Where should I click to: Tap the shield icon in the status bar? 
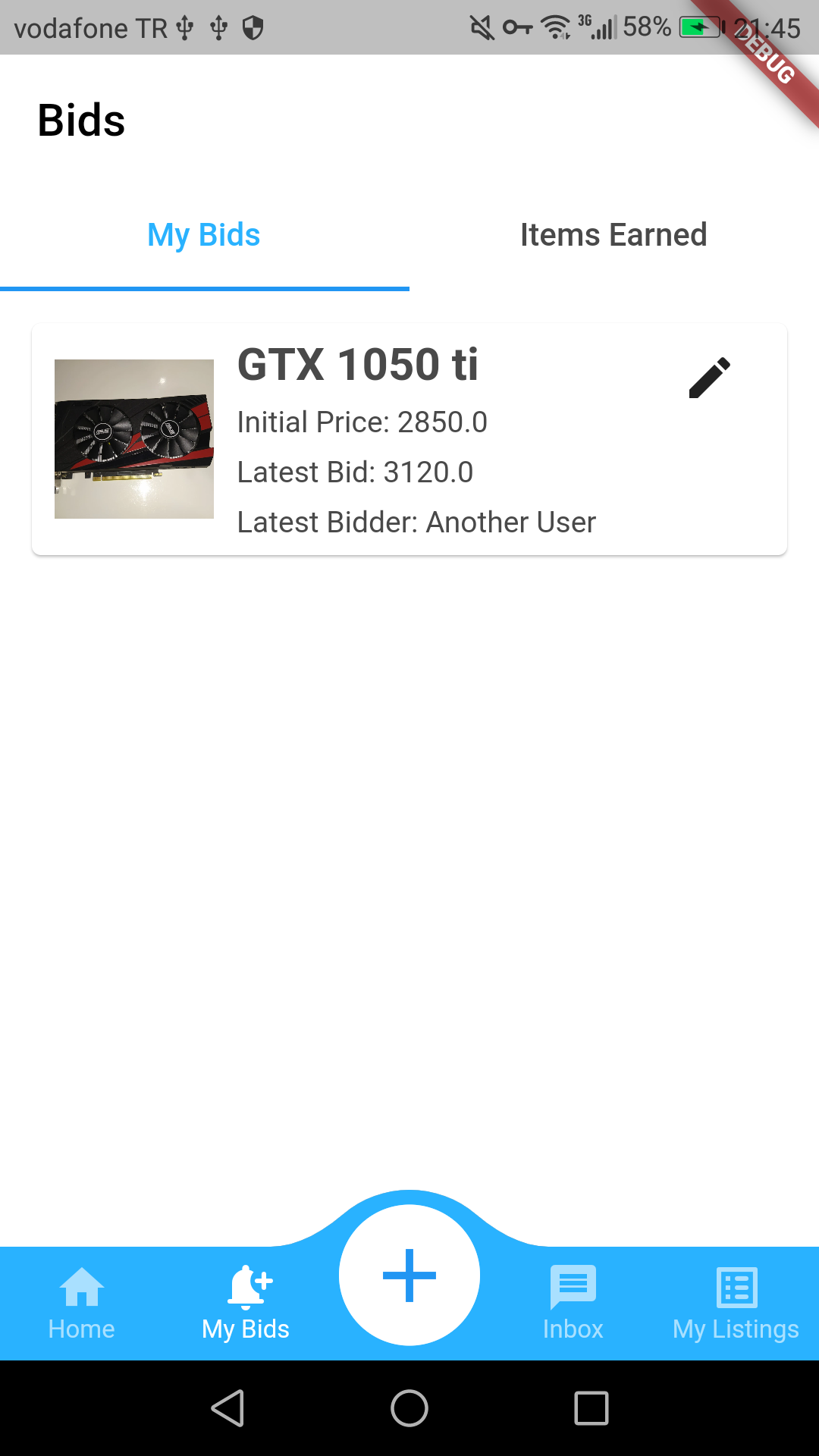pyautogui.click(x=253, y=27)
